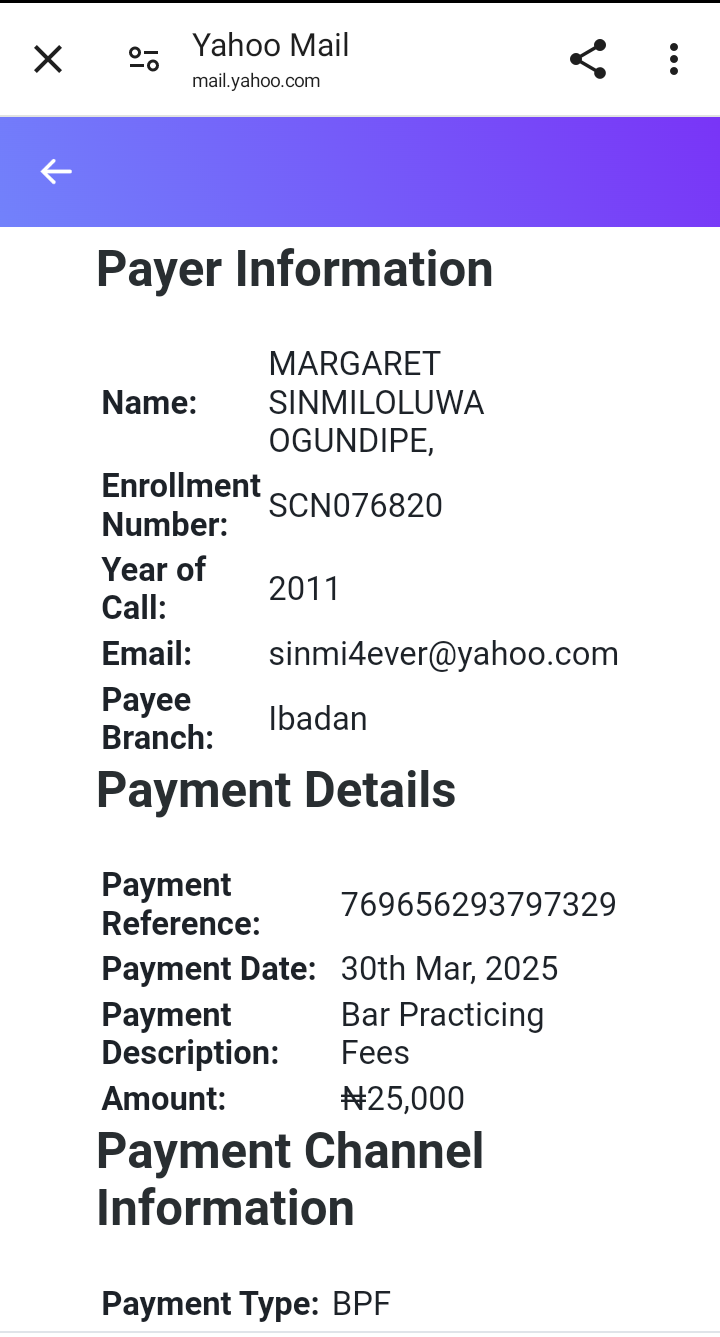Go back using the white arrow
720x1337 pixels.
[56, 172]
